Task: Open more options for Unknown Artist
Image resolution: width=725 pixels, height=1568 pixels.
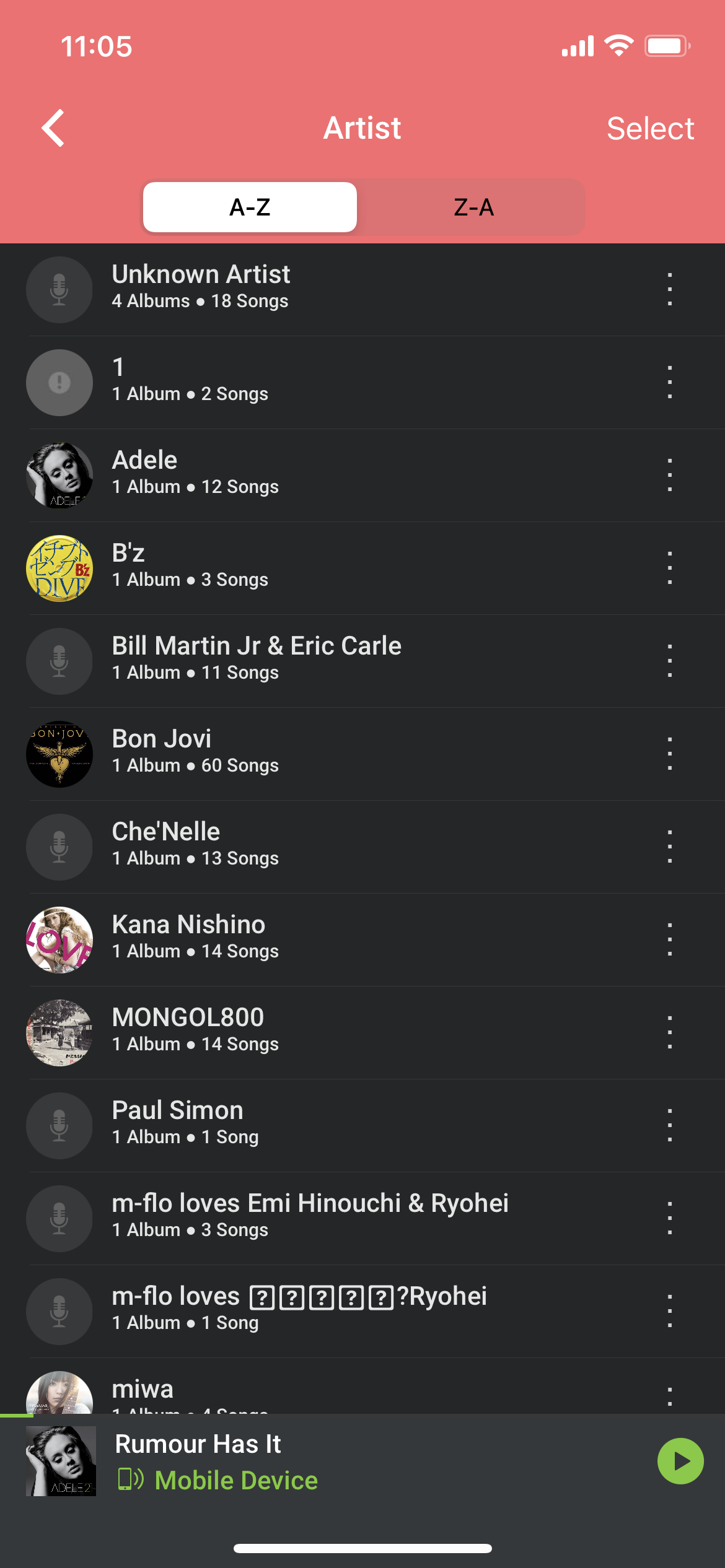Action: [x=669, y=289]
